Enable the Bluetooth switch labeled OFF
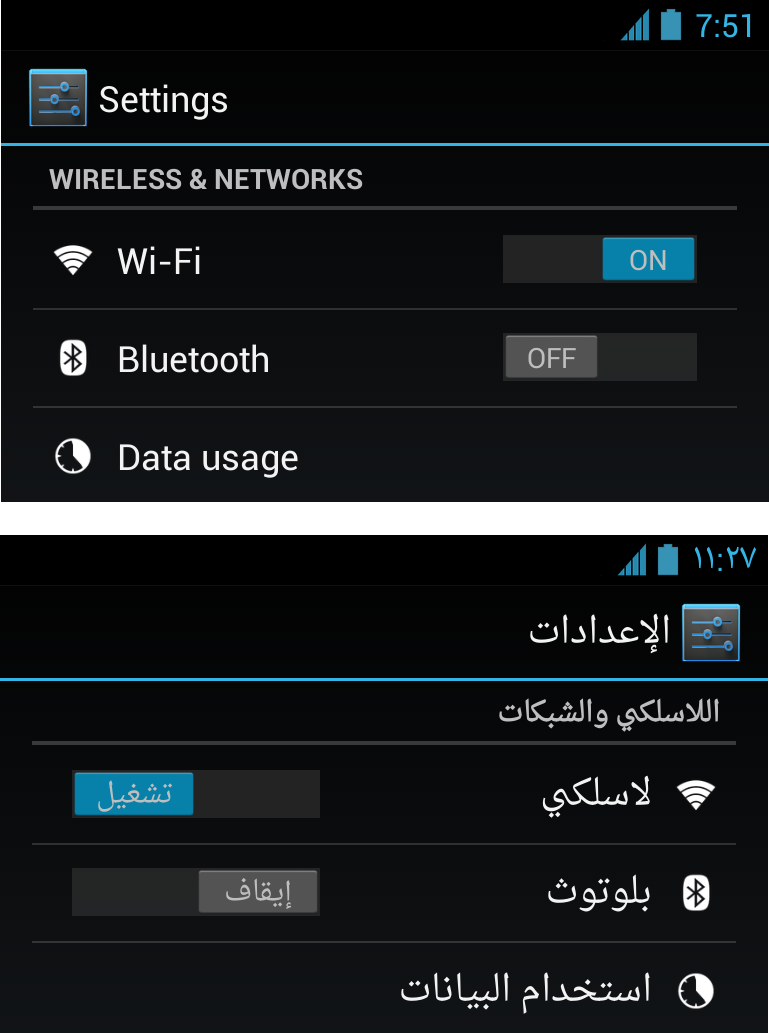 tap(599, 358)
